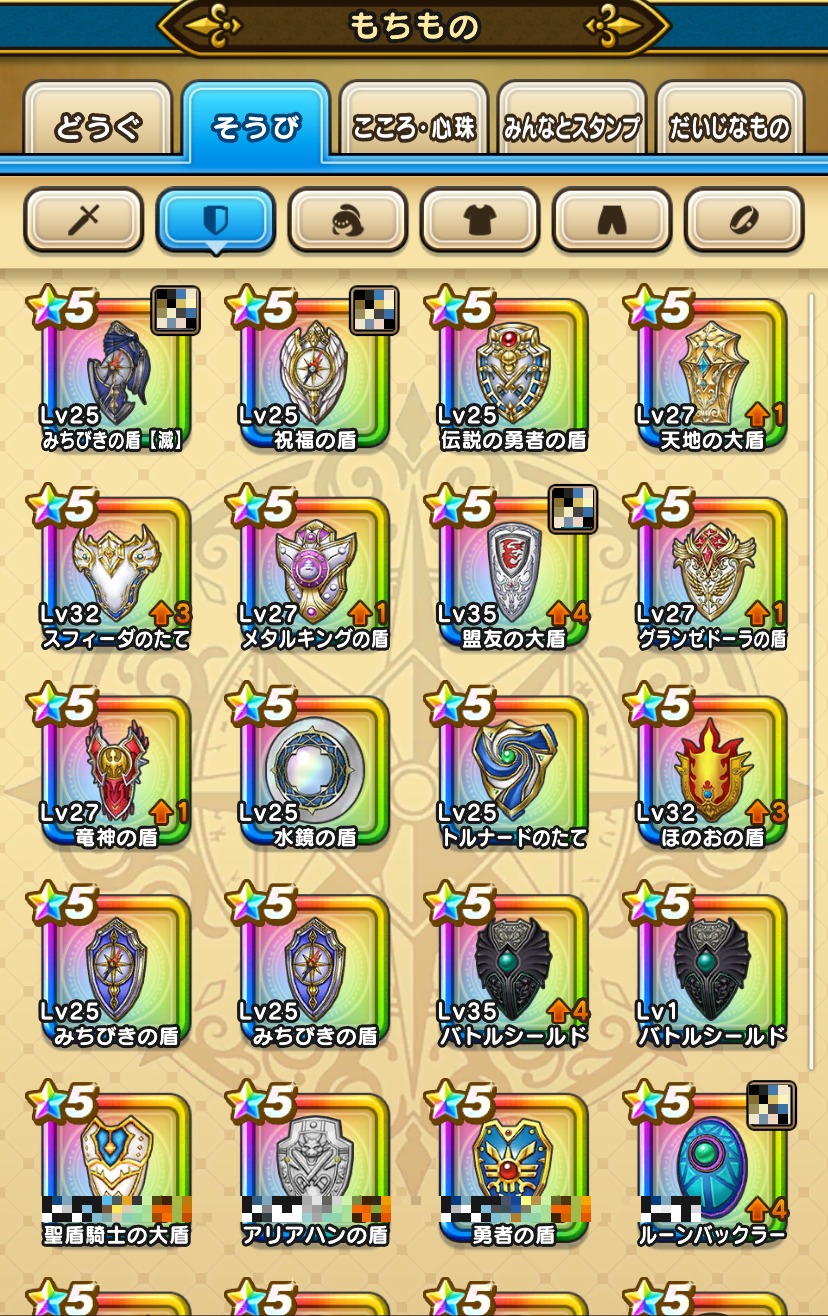Filter by upper body armor shirt icon
The height and width of the screenshot is (1316, 828).
pos(480,219)
